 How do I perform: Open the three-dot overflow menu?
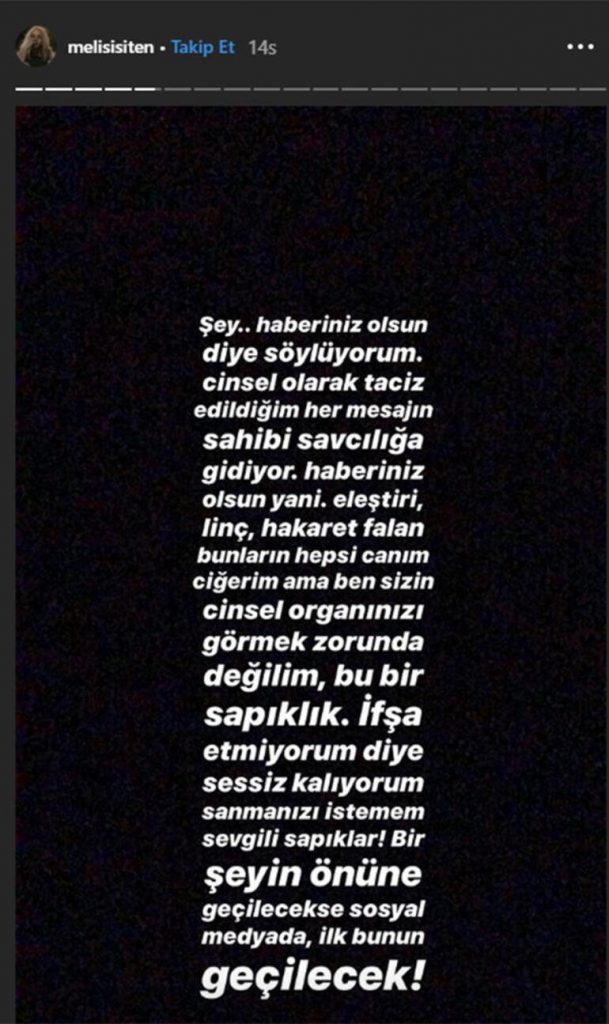point(580,47)
